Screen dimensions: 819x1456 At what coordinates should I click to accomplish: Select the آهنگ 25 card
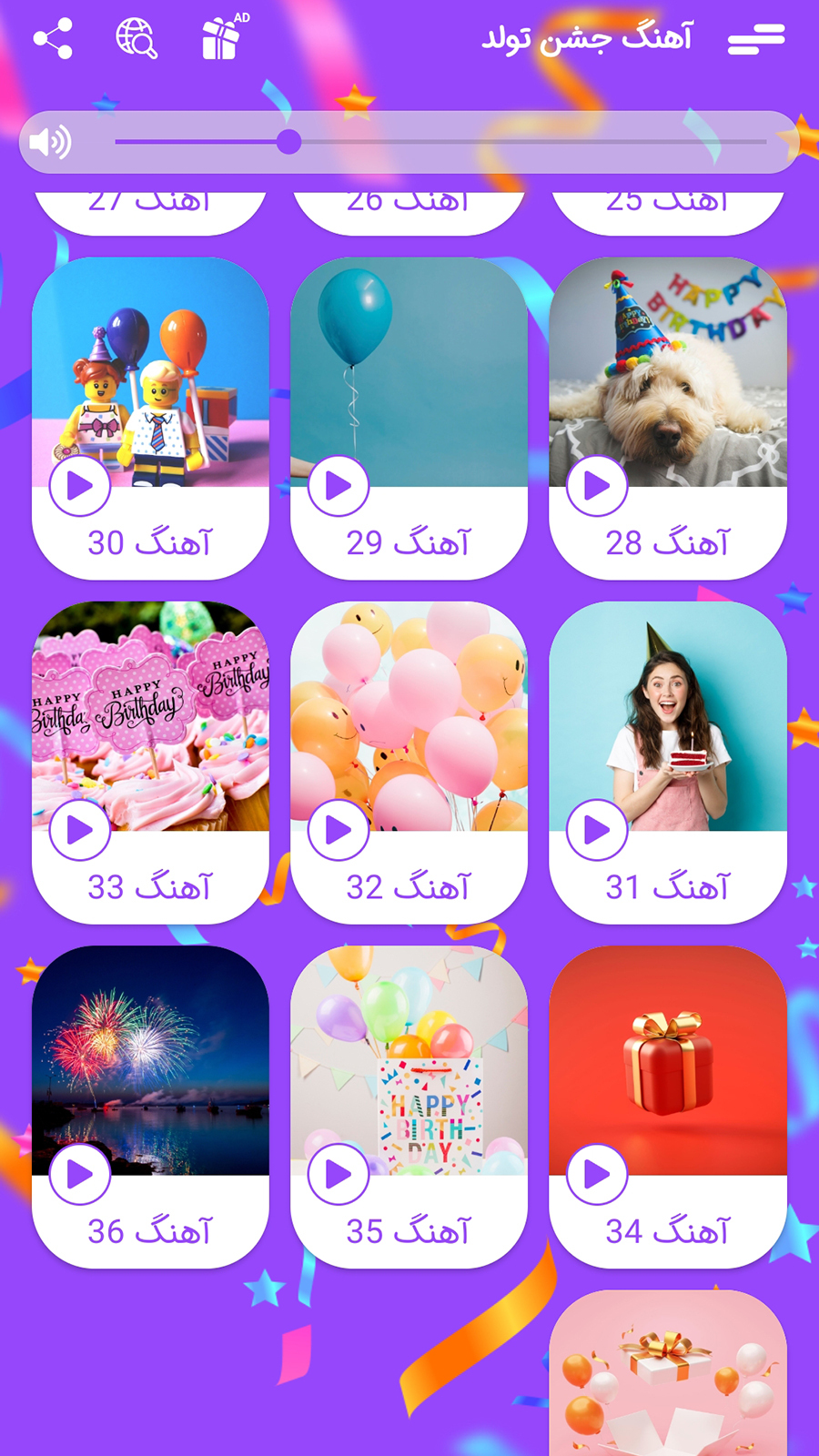[x=667, y=207]
